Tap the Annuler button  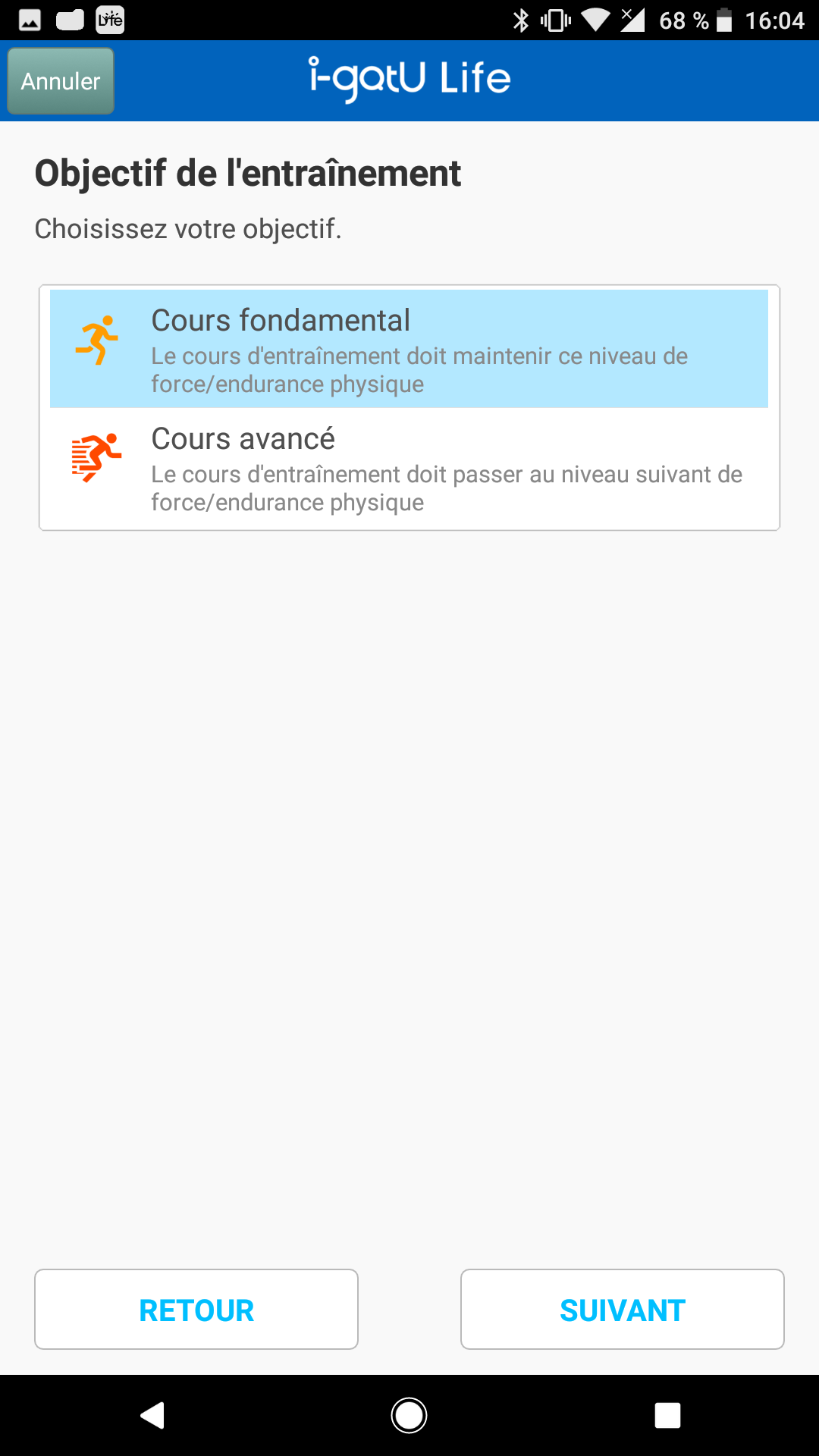[x=61, y=81]
